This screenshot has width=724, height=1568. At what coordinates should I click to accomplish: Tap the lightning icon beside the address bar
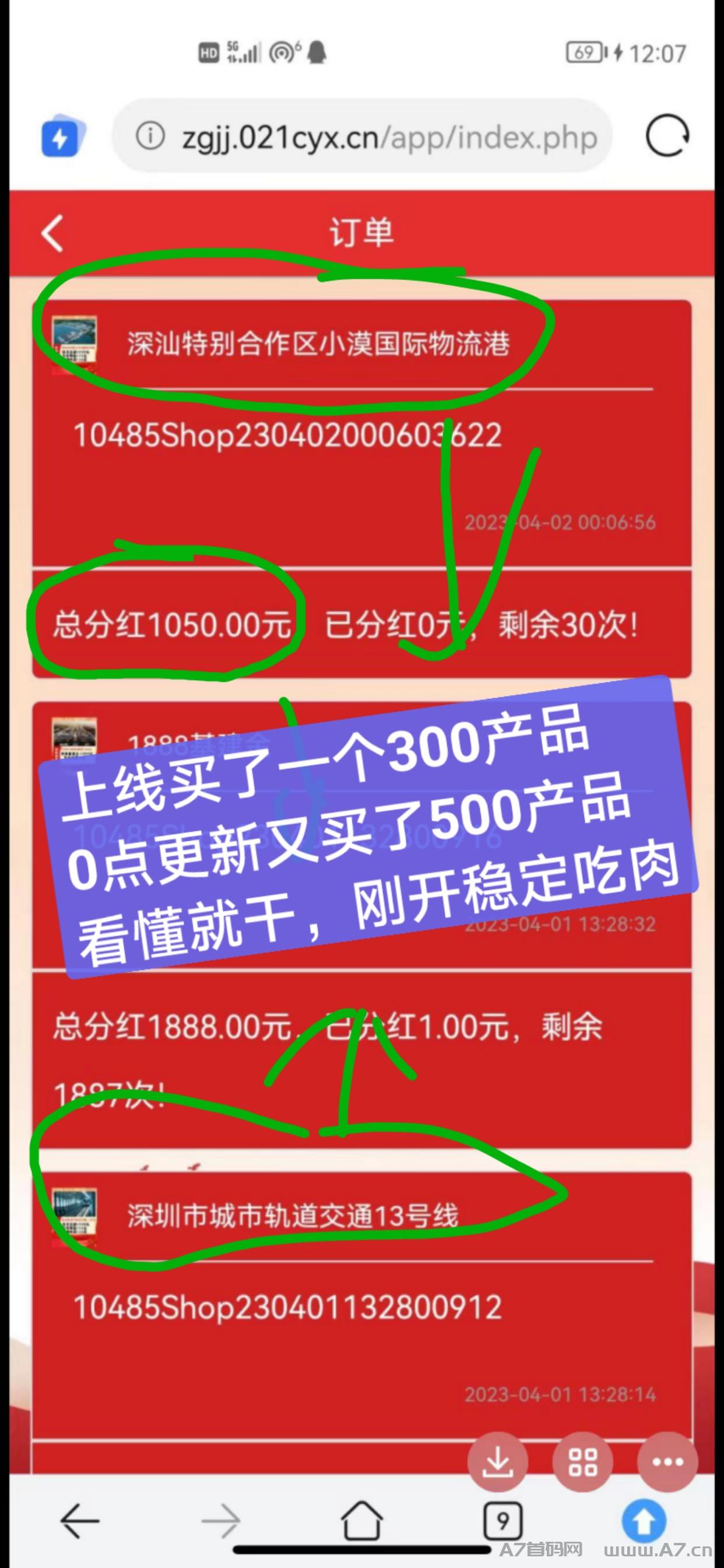[x=59, y=138]
